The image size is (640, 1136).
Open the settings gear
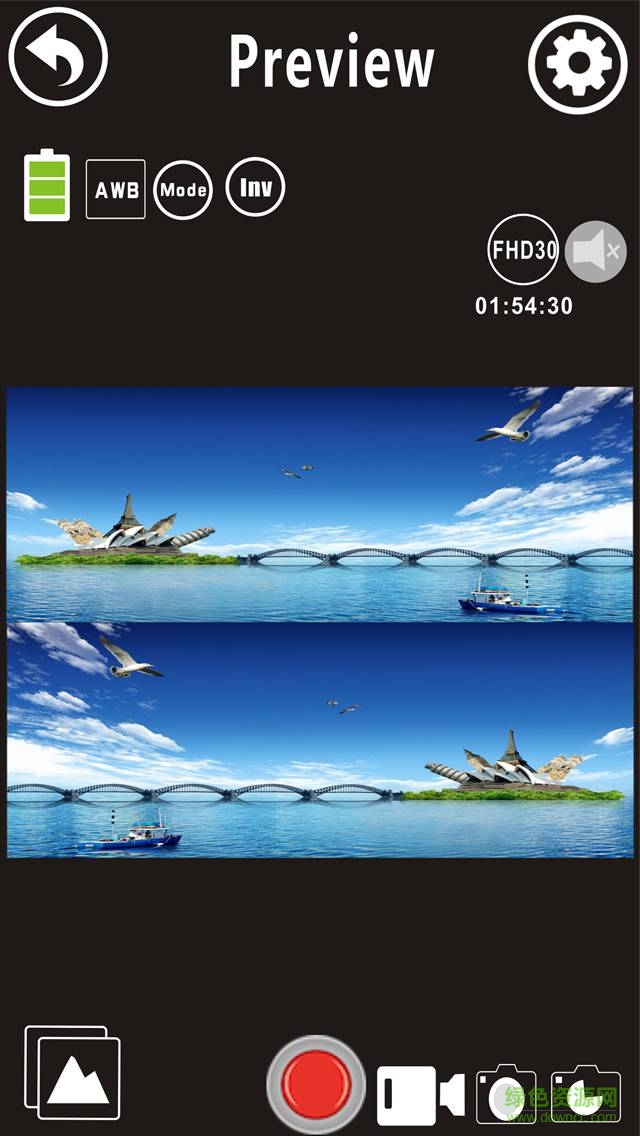coord(577,64)
